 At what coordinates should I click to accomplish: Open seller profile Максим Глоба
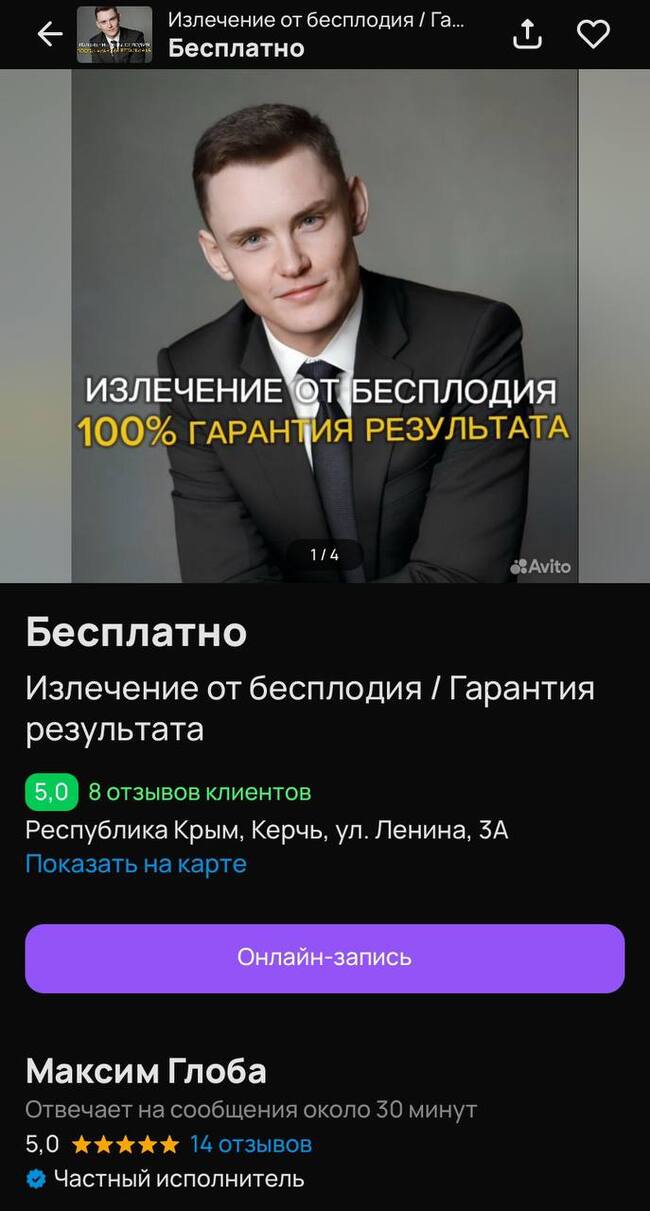[146, 1071]
